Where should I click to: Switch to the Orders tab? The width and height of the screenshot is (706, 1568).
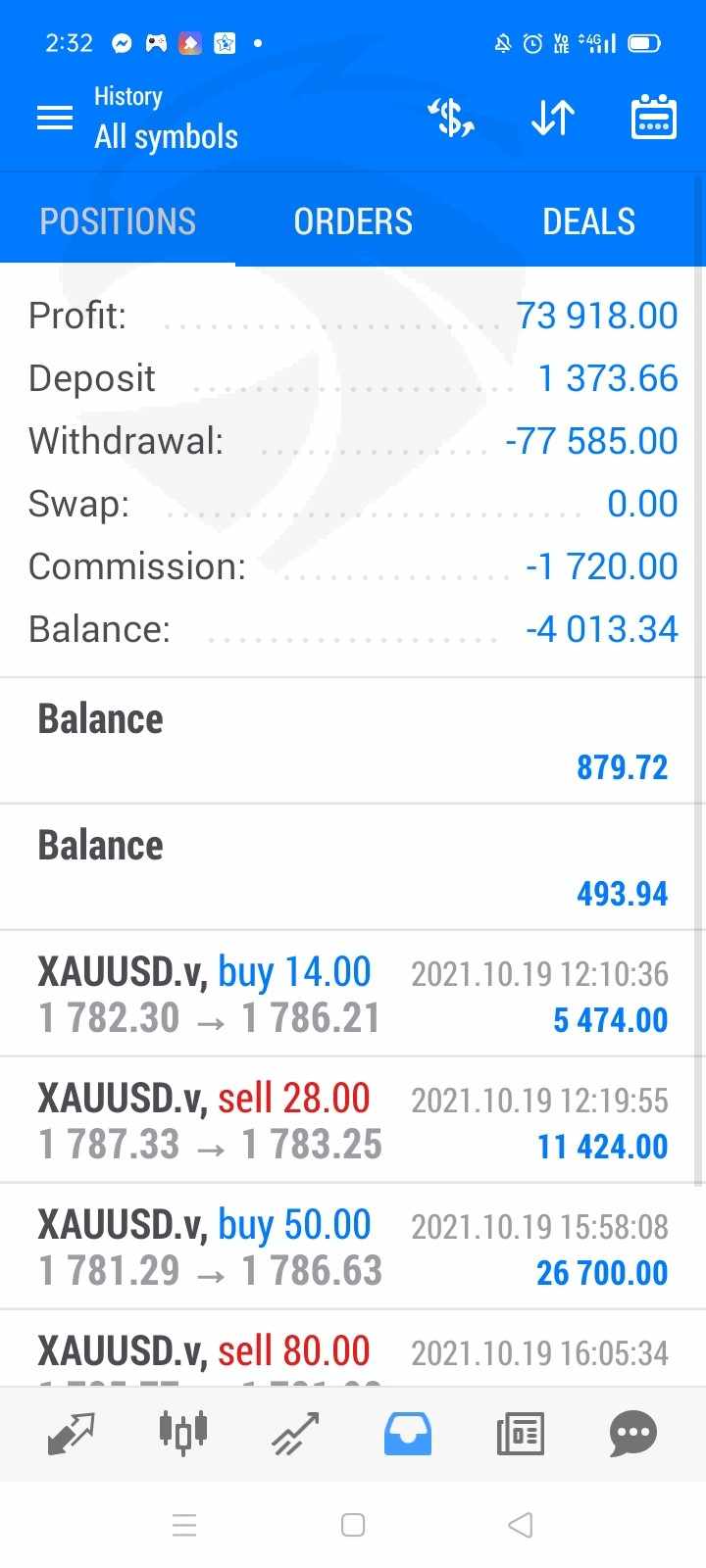pos(353,221)
